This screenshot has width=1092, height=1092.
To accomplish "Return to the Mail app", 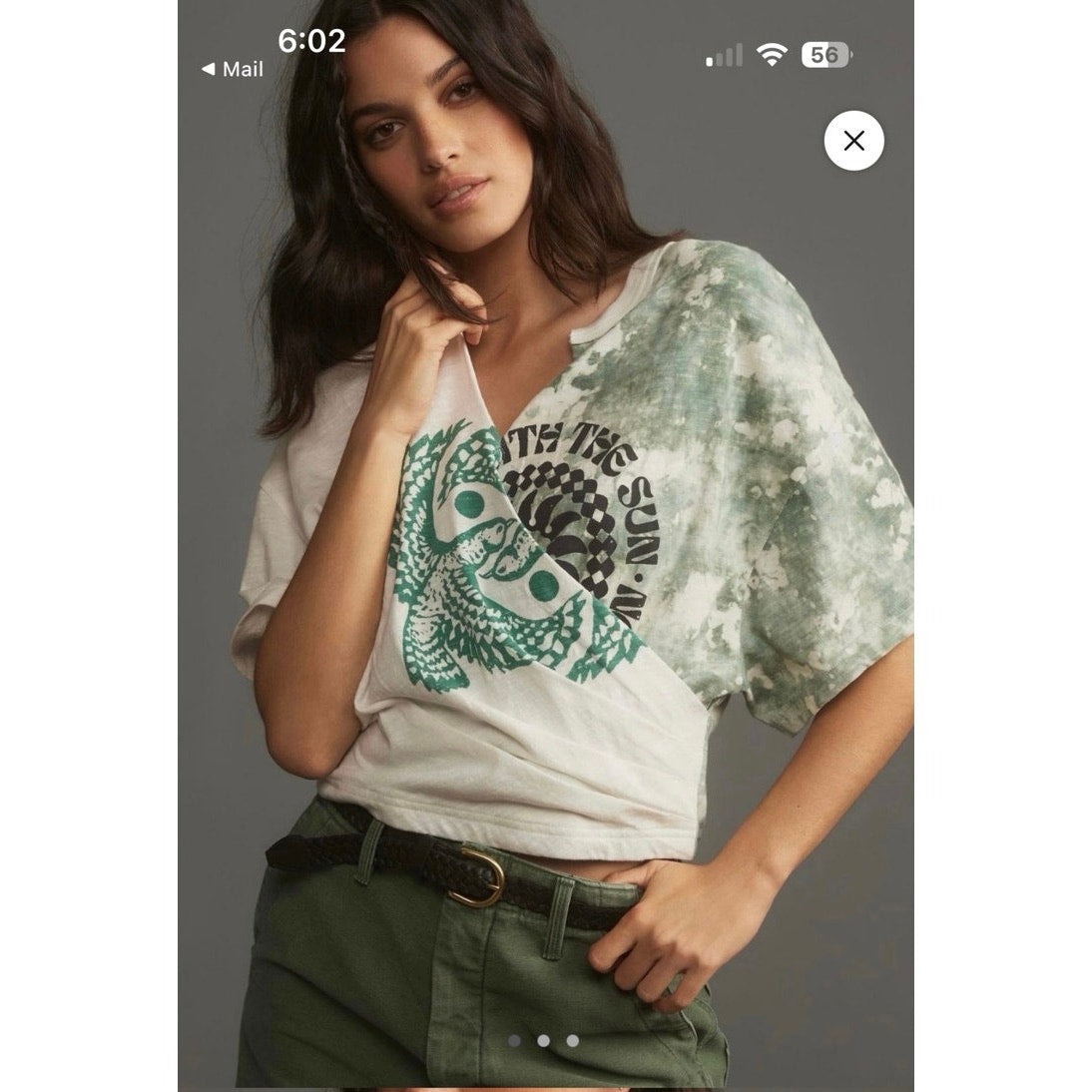I will 233,70.
